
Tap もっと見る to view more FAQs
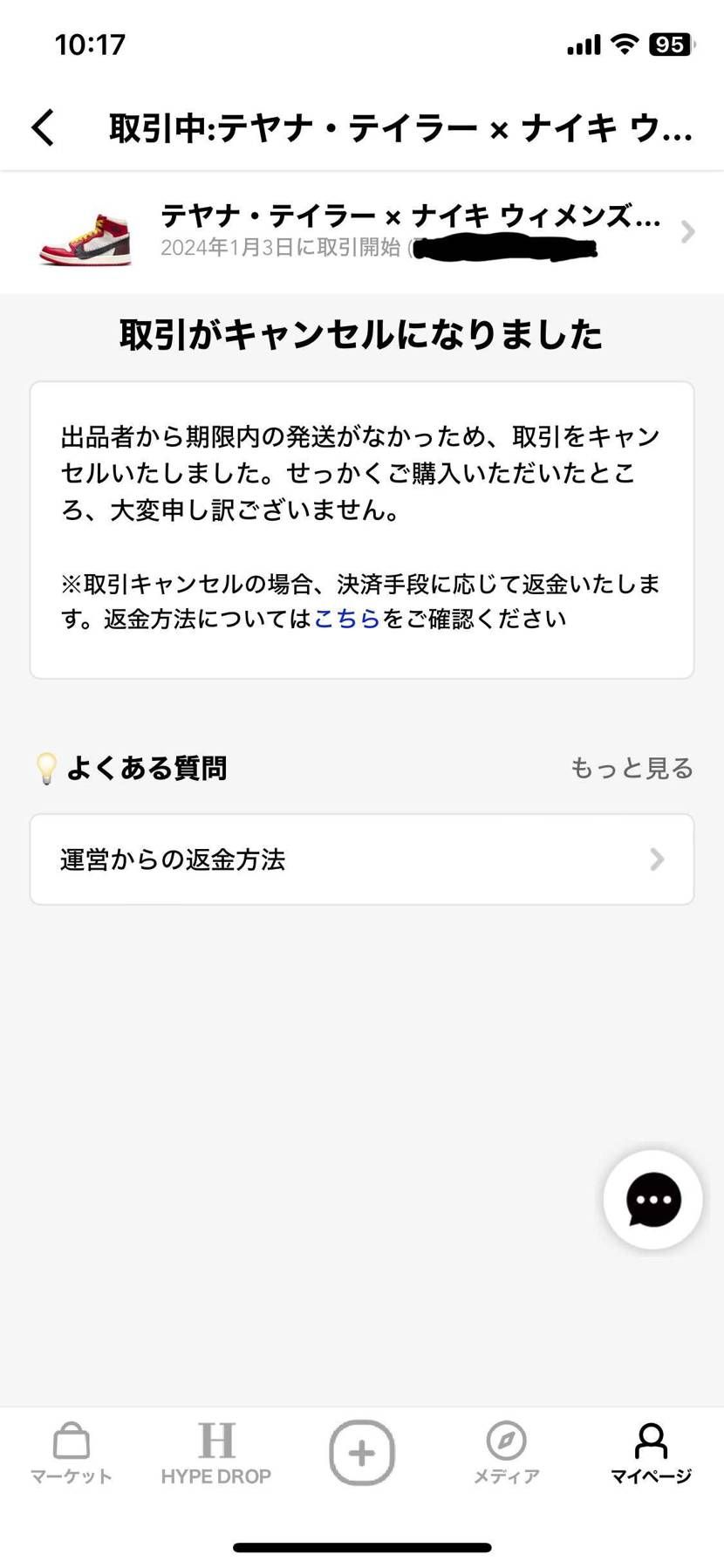(631, 768)
